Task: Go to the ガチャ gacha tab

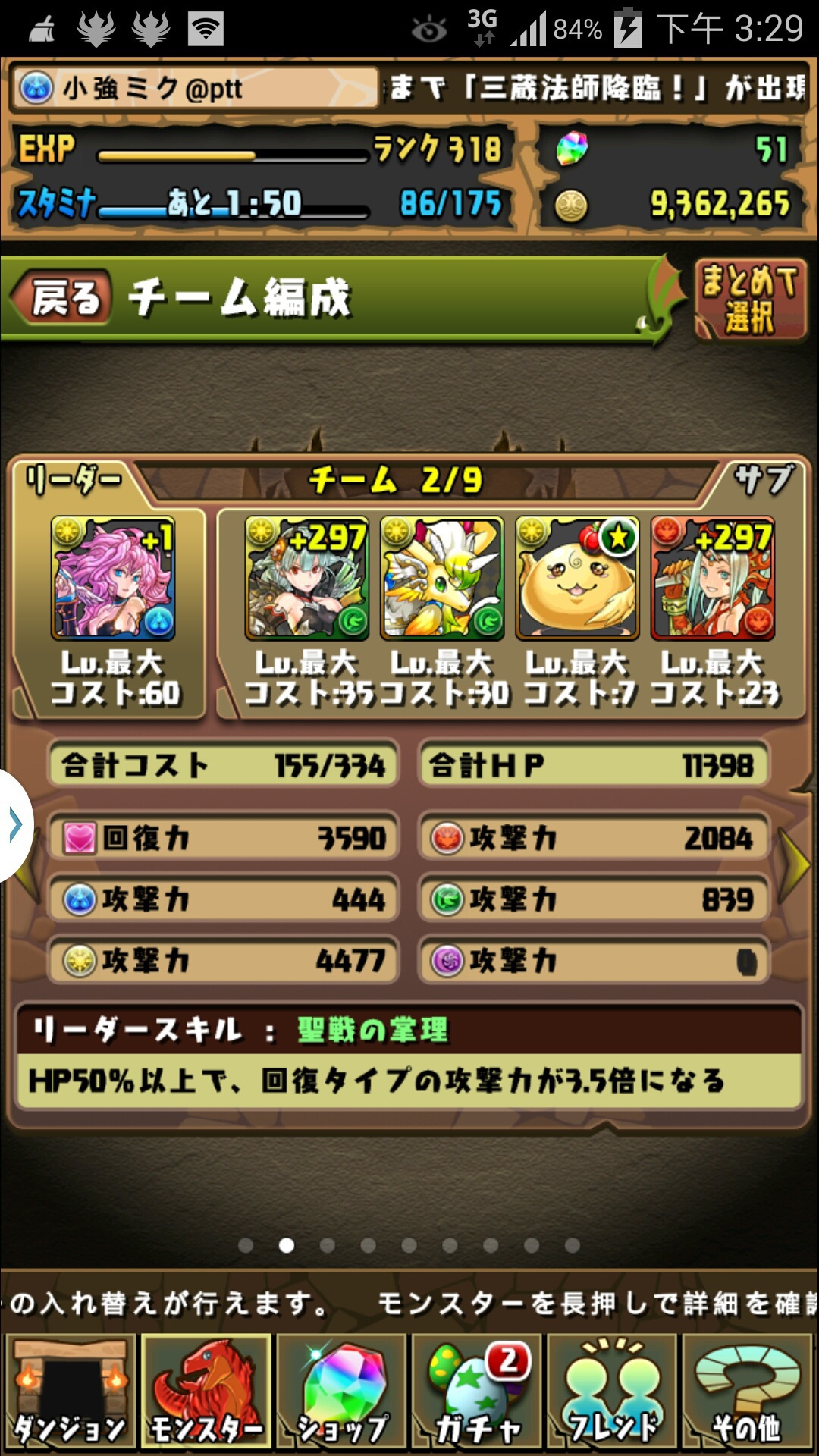Action: click(476, 1392)
